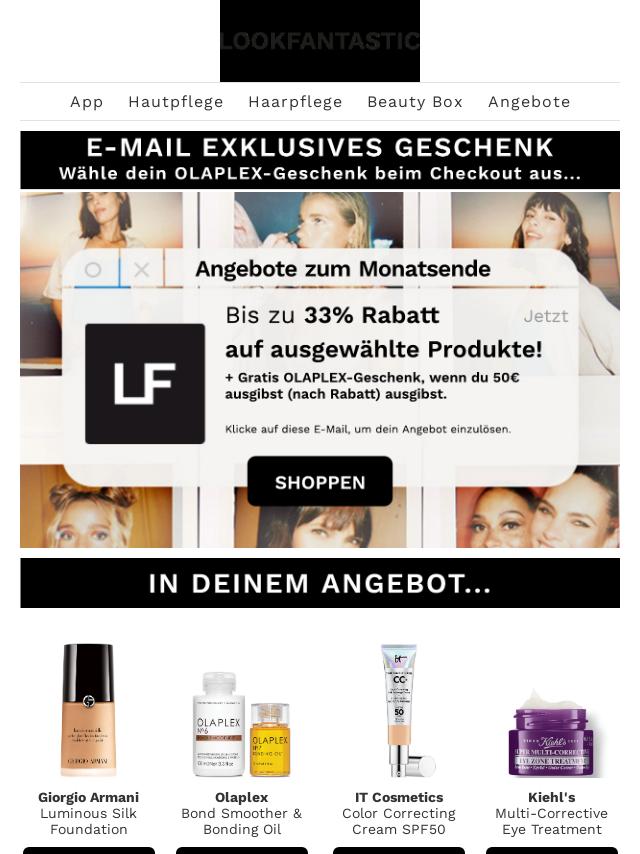The height and width of the screenshot is (854, 640).
Task: Go to Hautpflege category
Action: (x=176, y=102)
